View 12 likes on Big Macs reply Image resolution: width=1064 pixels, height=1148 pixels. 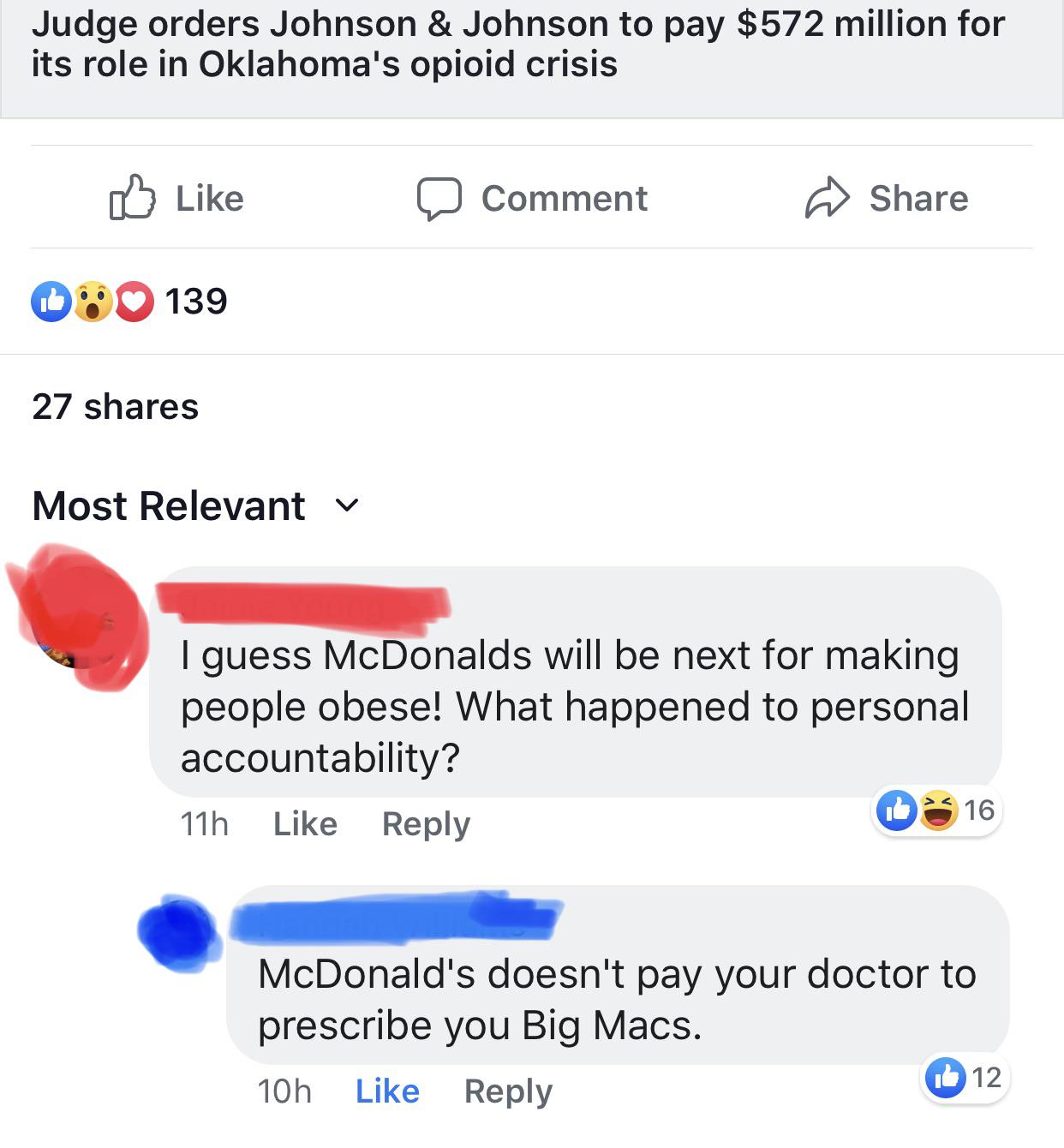[x=966, y=1077]
